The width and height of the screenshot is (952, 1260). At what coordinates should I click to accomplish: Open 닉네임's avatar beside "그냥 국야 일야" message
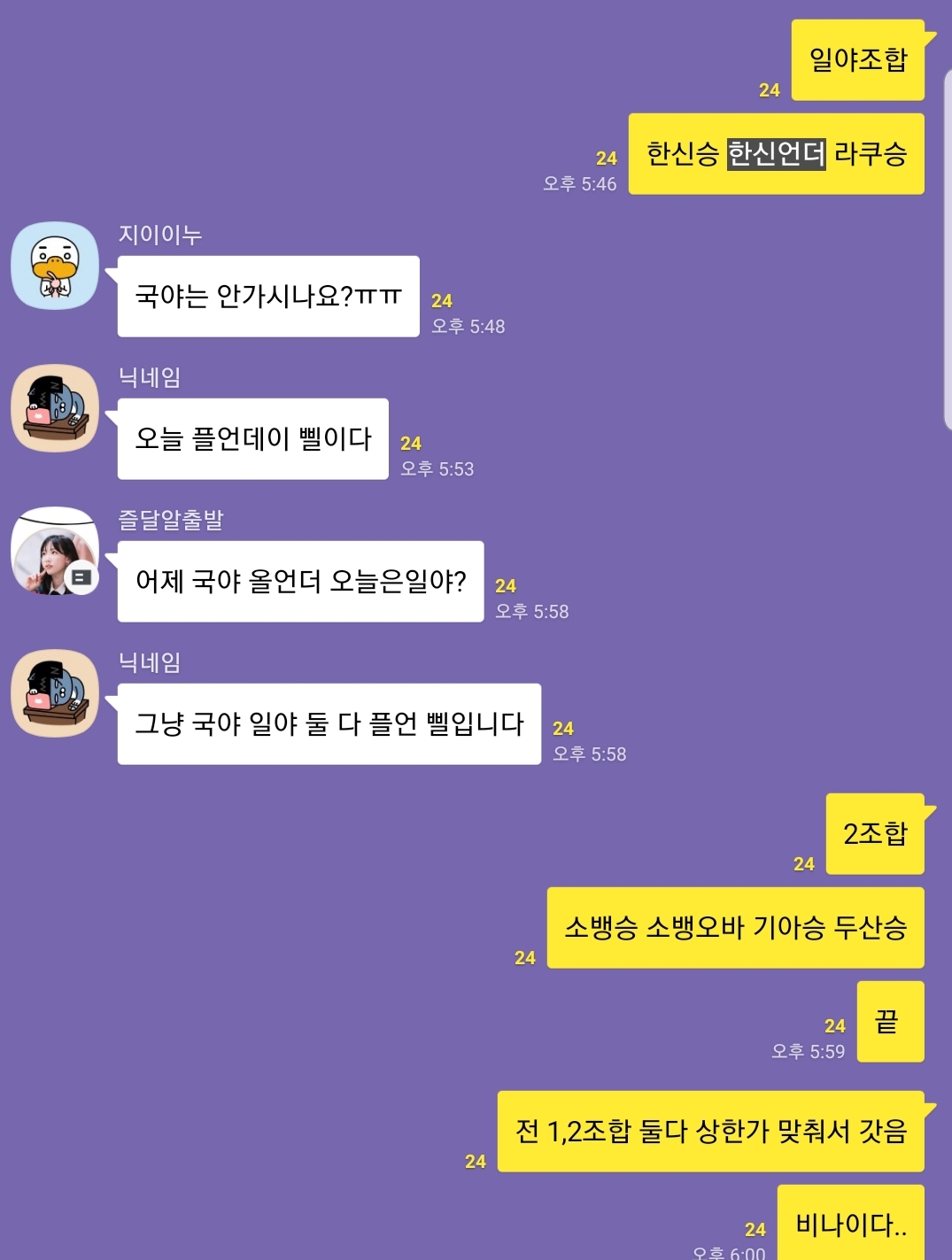pyautogui.click(x=55, y=693)
